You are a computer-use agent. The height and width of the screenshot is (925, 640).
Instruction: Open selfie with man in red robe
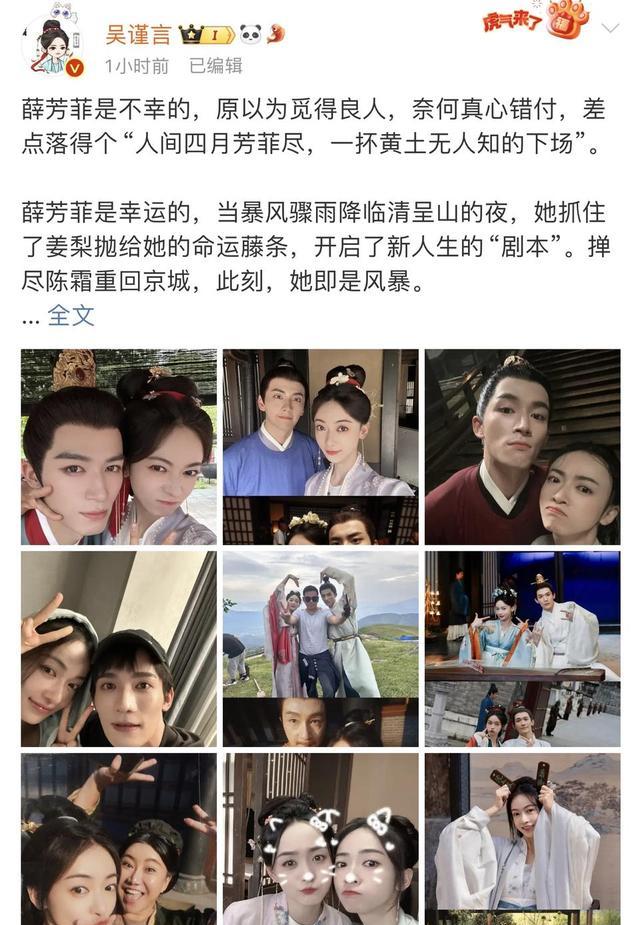point(522,446)
